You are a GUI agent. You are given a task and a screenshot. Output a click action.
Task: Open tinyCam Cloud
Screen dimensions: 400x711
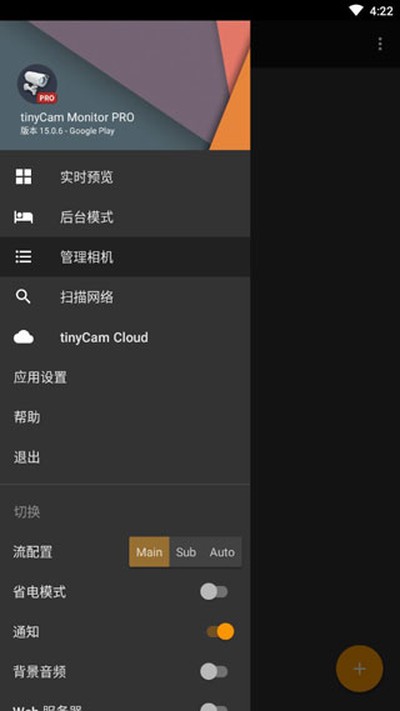tap(125, 337)
